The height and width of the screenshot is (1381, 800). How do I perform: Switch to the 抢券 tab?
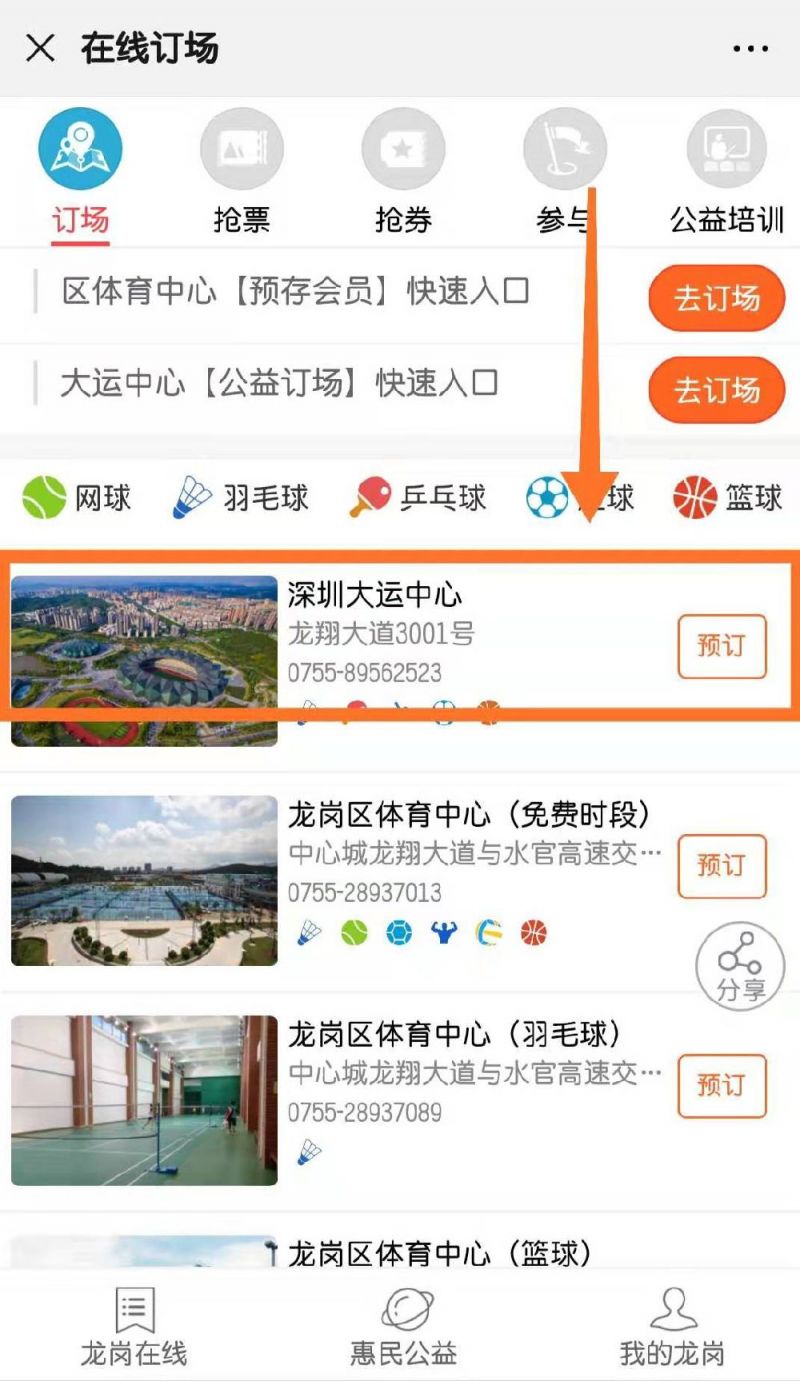403,172
